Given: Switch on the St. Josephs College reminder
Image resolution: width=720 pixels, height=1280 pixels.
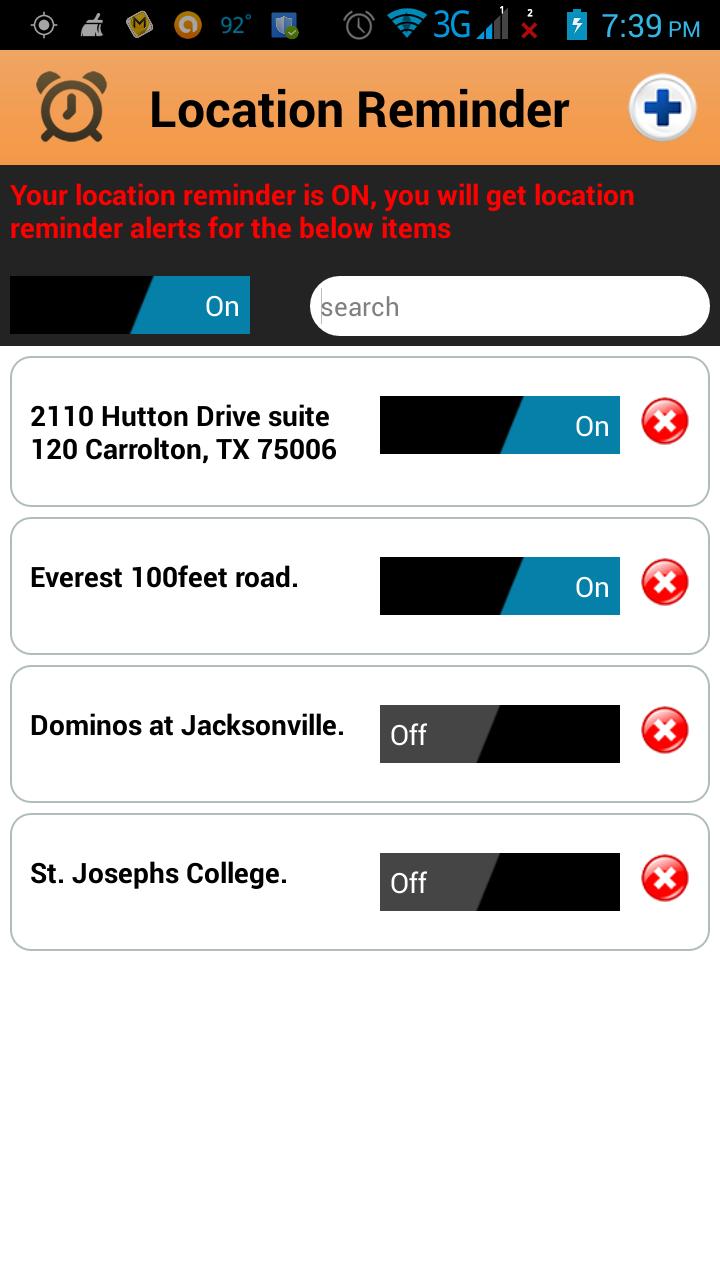Looking at the screenshot, I should pyautogui.click(x=499, y=881).
